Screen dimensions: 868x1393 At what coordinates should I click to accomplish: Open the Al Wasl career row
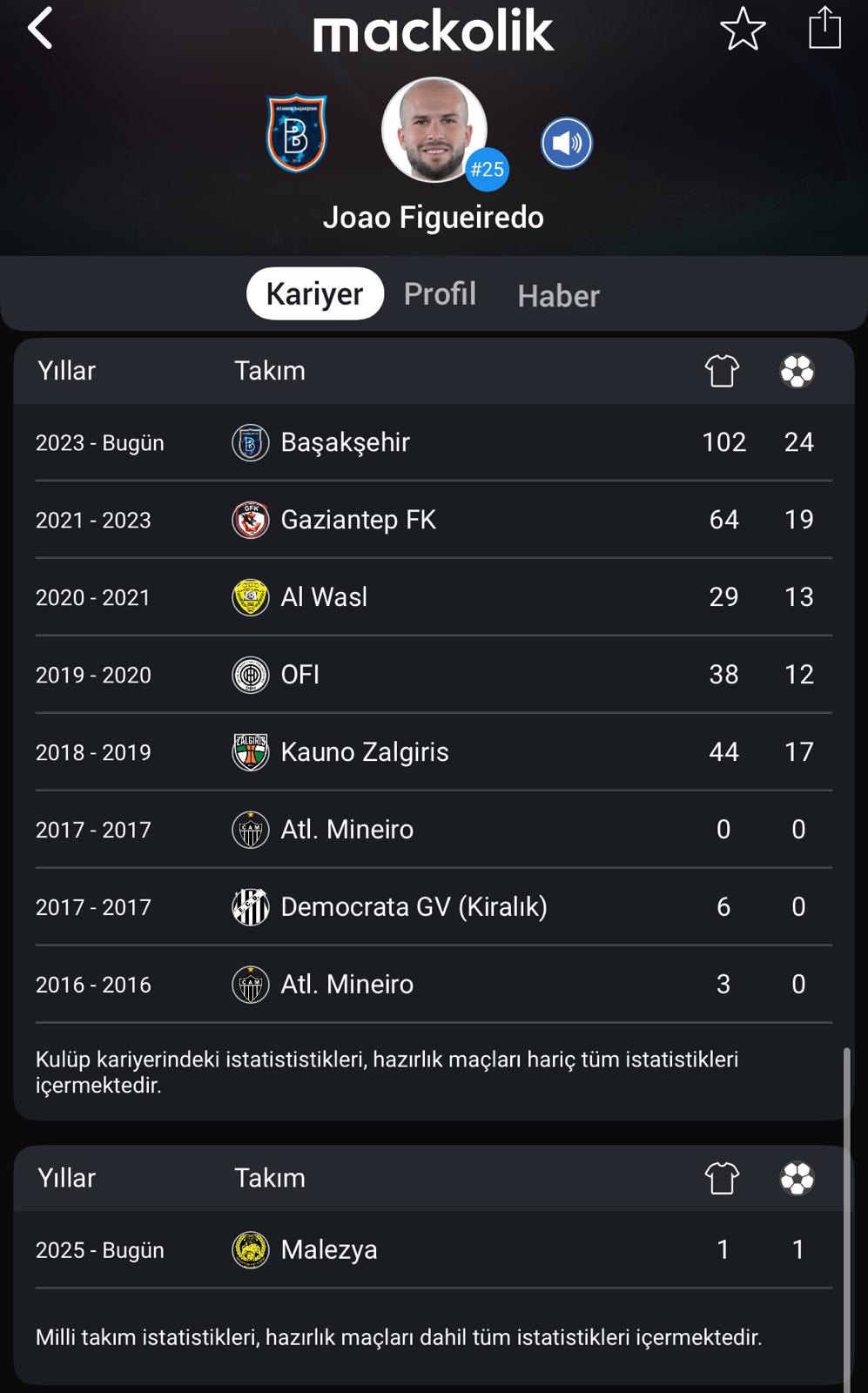(323, 597)
